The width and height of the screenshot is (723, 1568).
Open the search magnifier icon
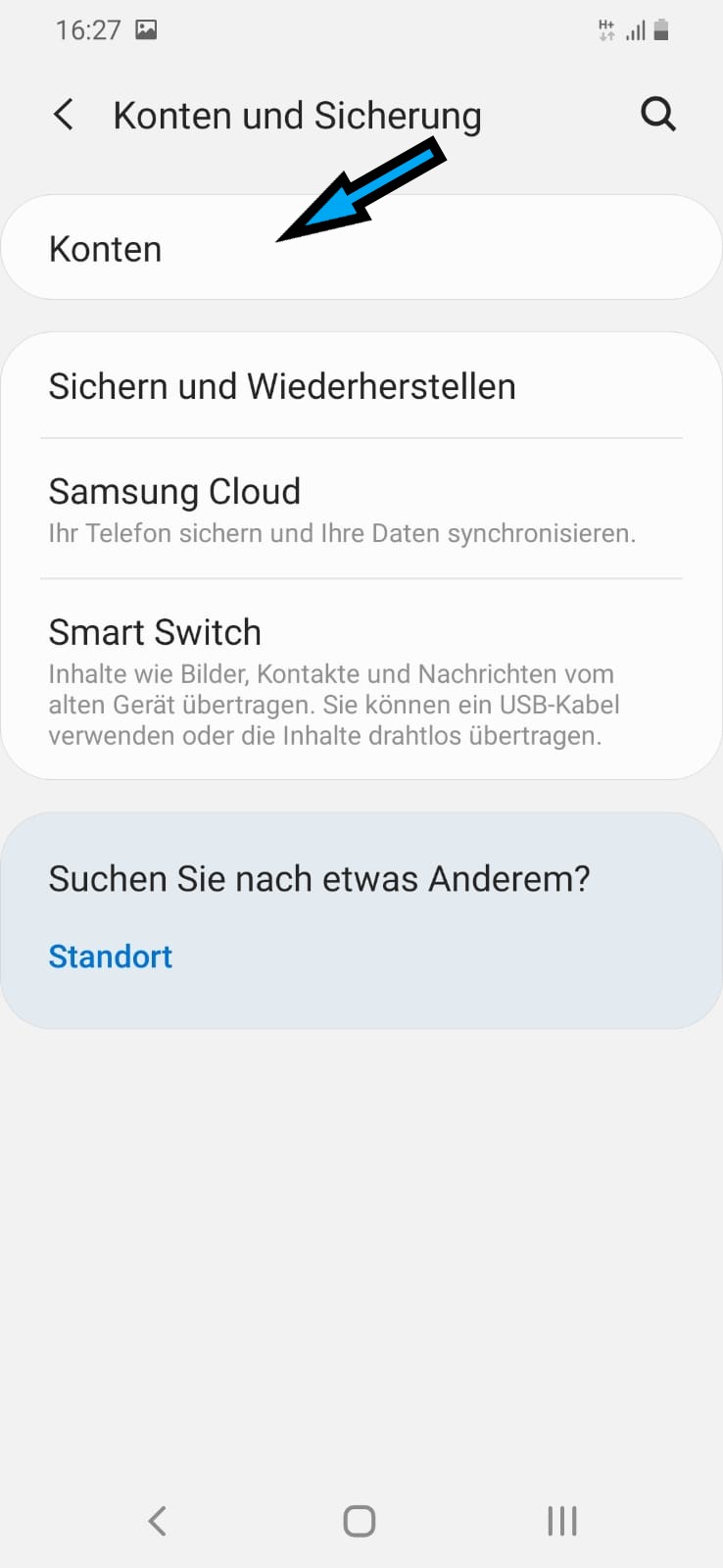(658, 115)
